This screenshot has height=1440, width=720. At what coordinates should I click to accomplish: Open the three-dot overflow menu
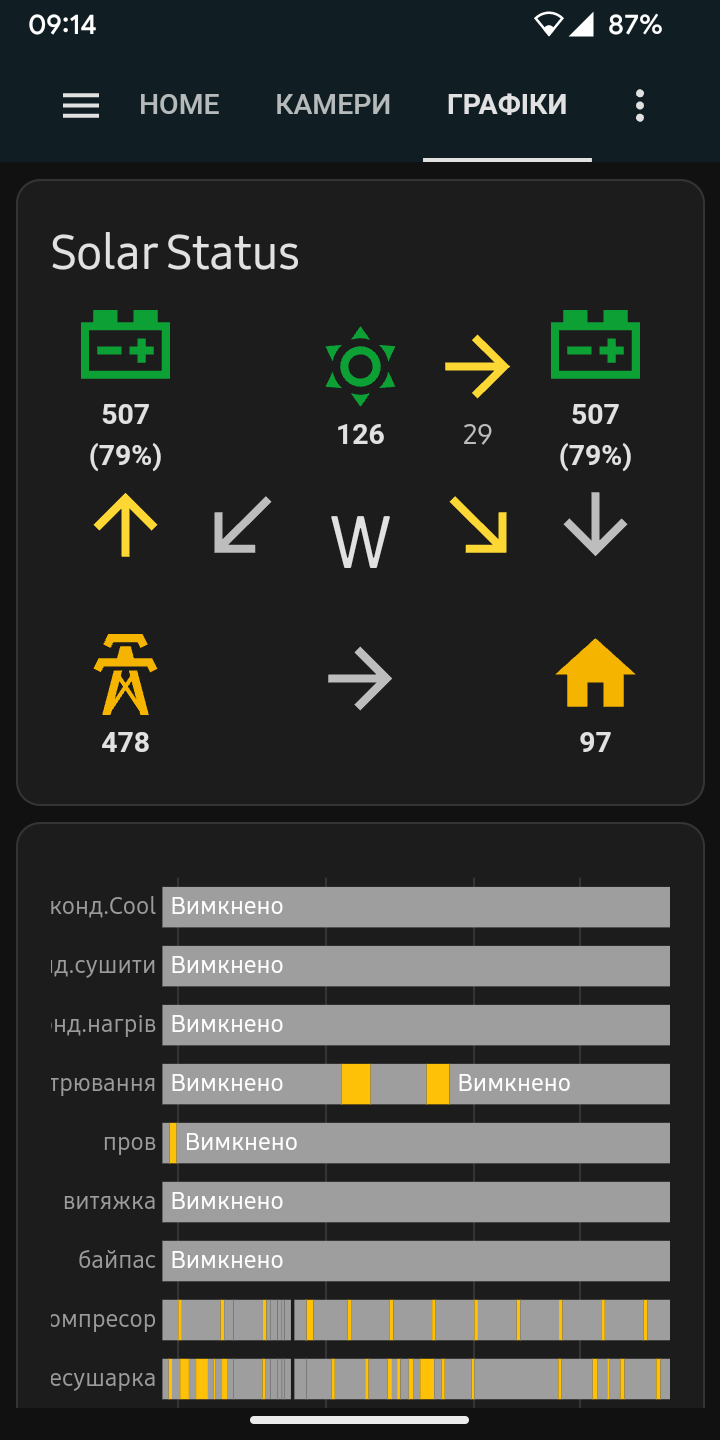640,105
